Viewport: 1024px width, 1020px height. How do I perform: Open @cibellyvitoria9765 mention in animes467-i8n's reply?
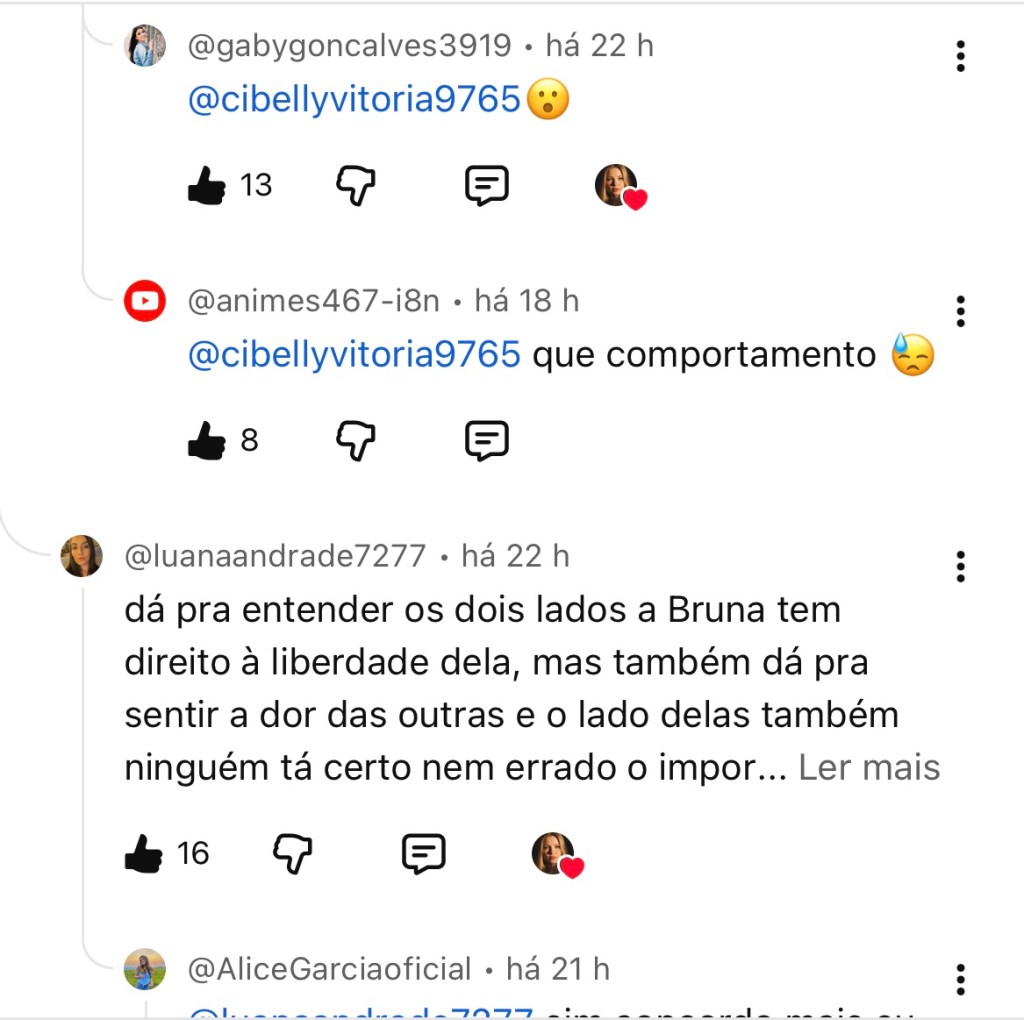coord(355,355)
